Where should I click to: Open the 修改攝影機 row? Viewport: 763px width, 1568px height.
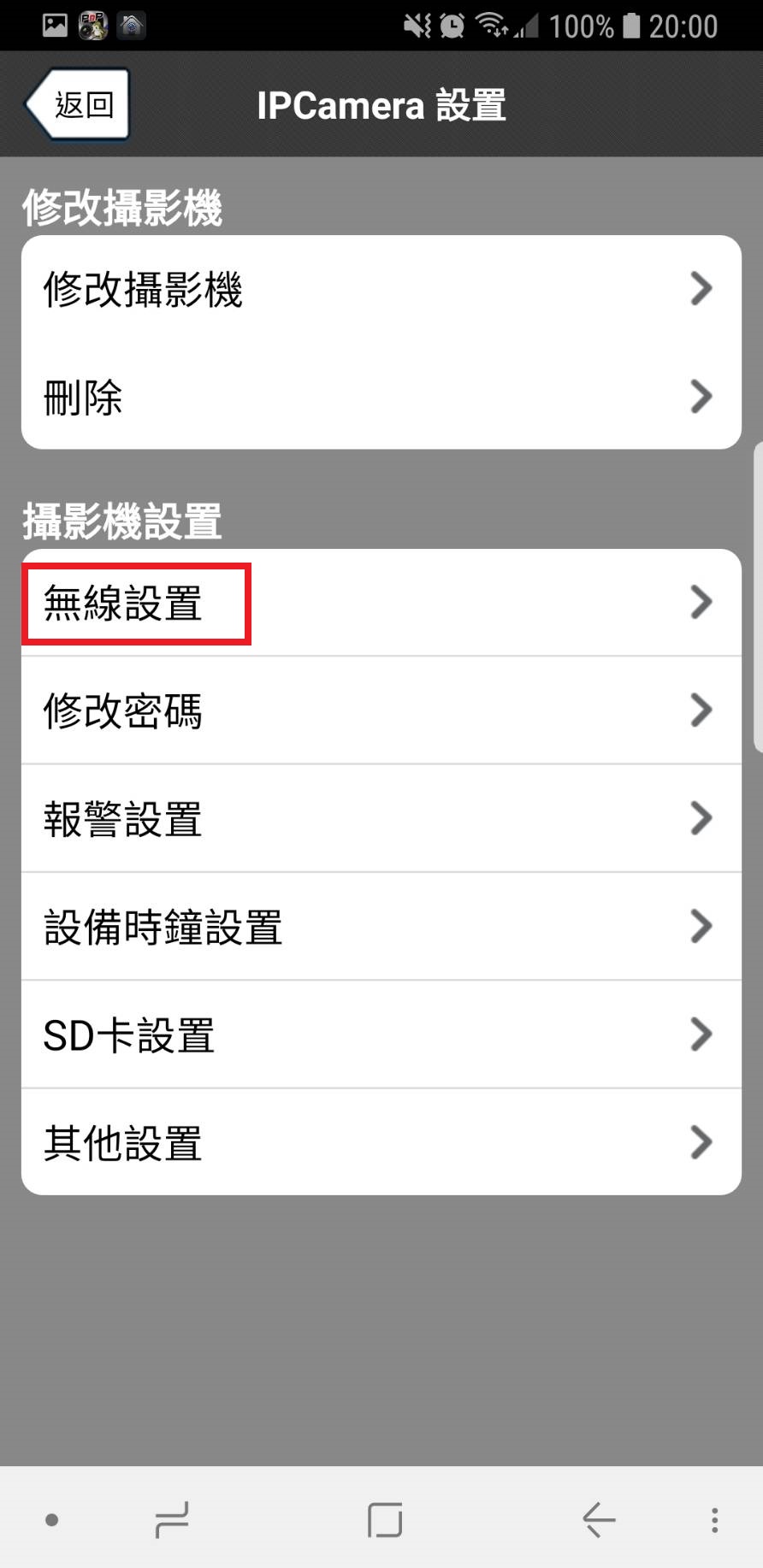(x=381, y=289)
